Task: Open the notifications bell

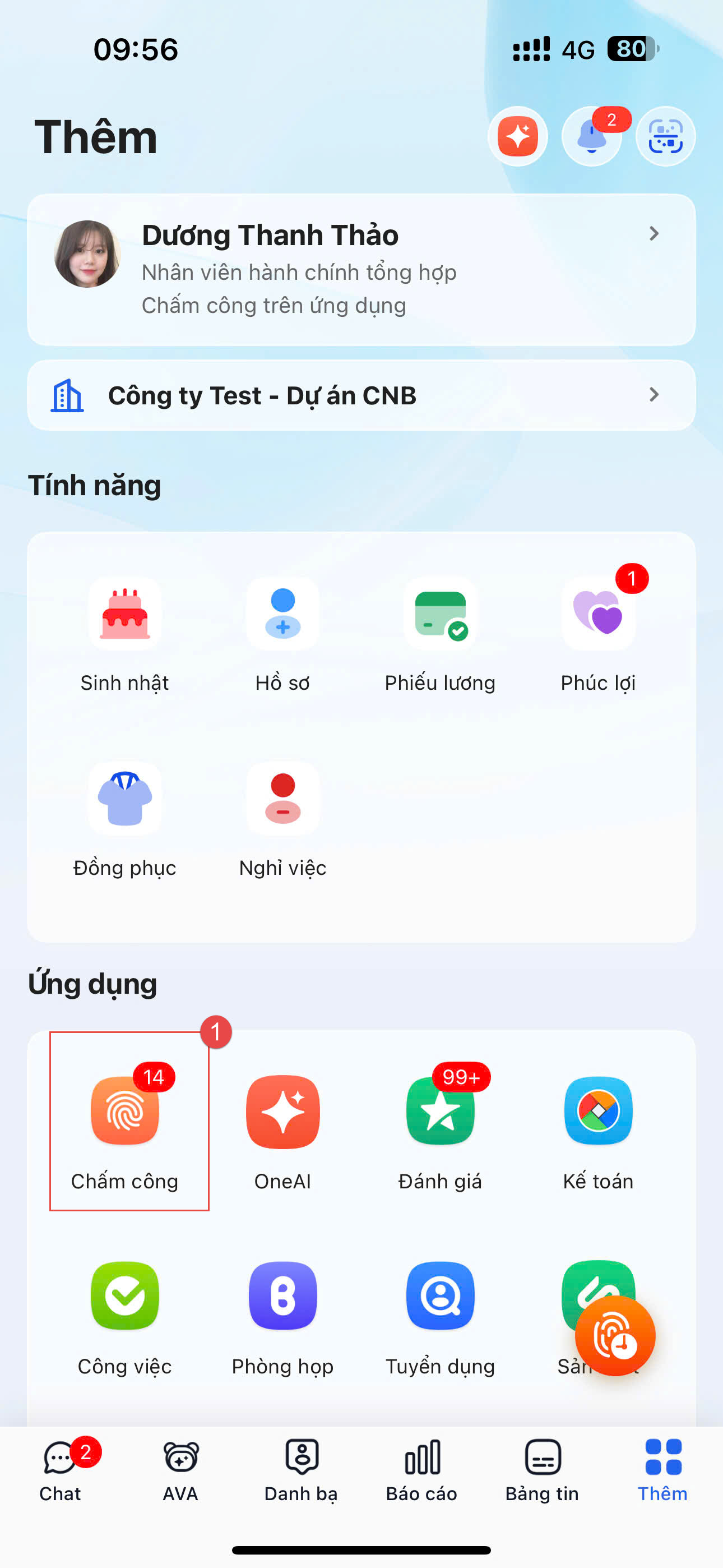Action: pyautogui.click(x=591, y=136)
